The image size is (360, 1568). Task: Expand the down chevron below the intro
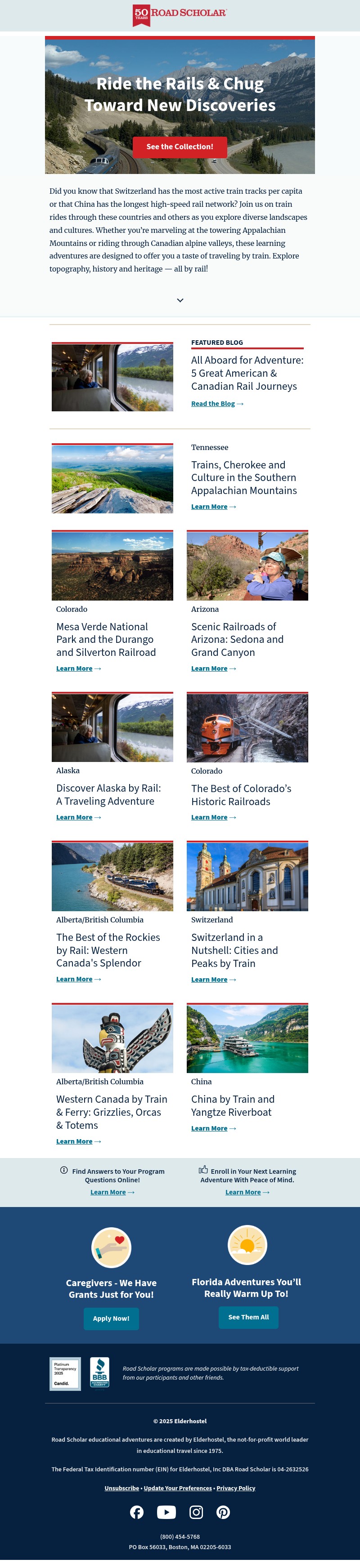pyautogui.click(x=180, y=300)
